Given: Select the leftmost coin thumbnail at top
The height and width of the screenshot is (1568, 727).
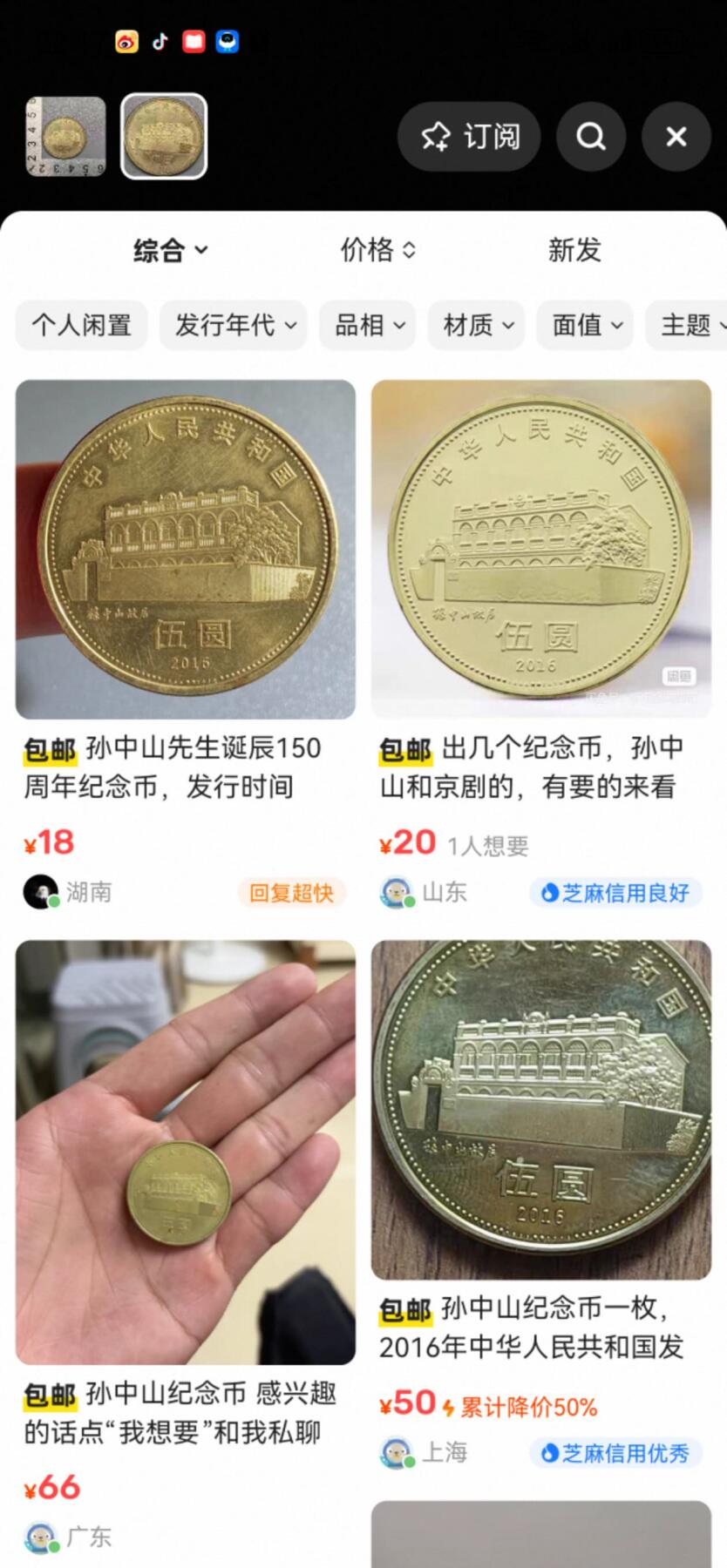Looking at the screenshot, I should (65, 137).
